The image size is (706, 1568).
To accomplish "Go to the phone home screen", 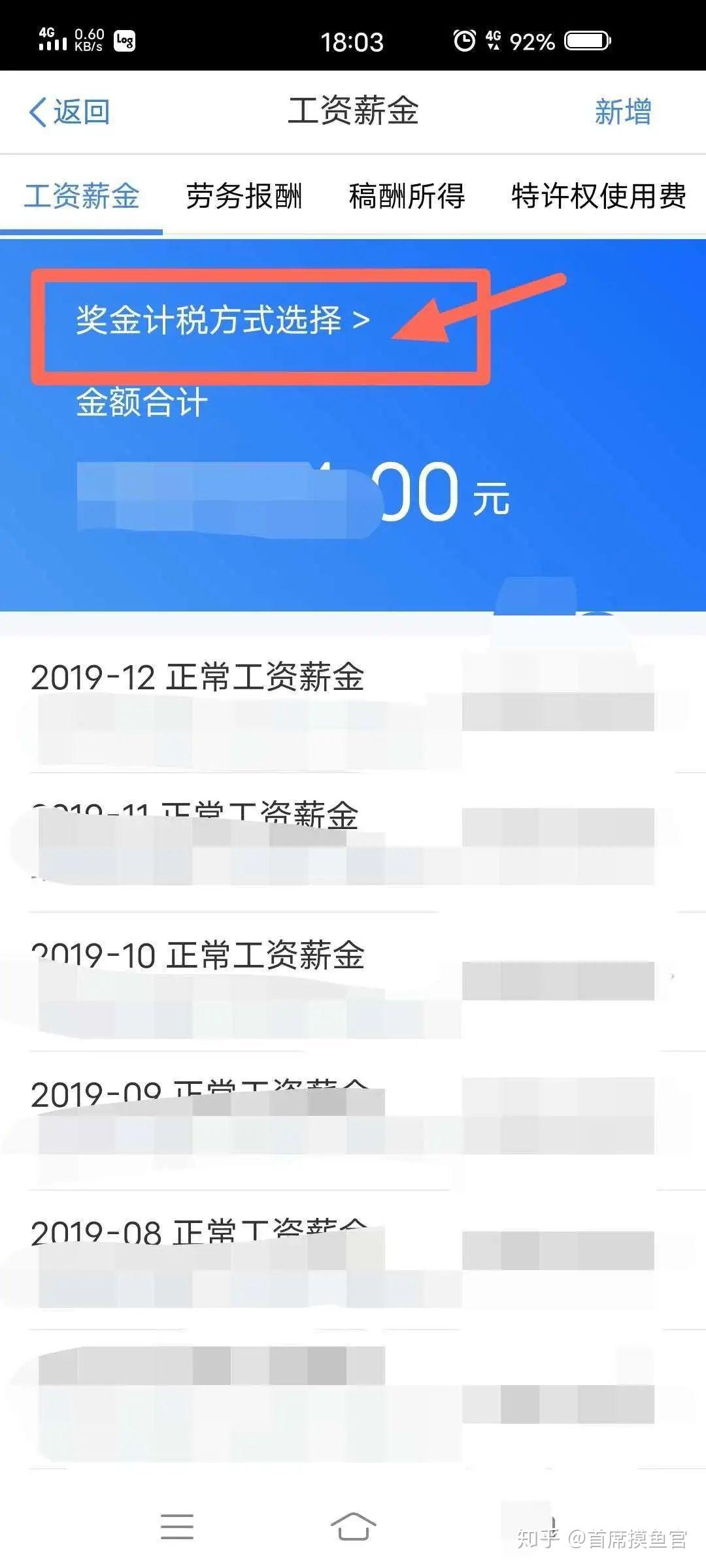I will point(353,1526).
